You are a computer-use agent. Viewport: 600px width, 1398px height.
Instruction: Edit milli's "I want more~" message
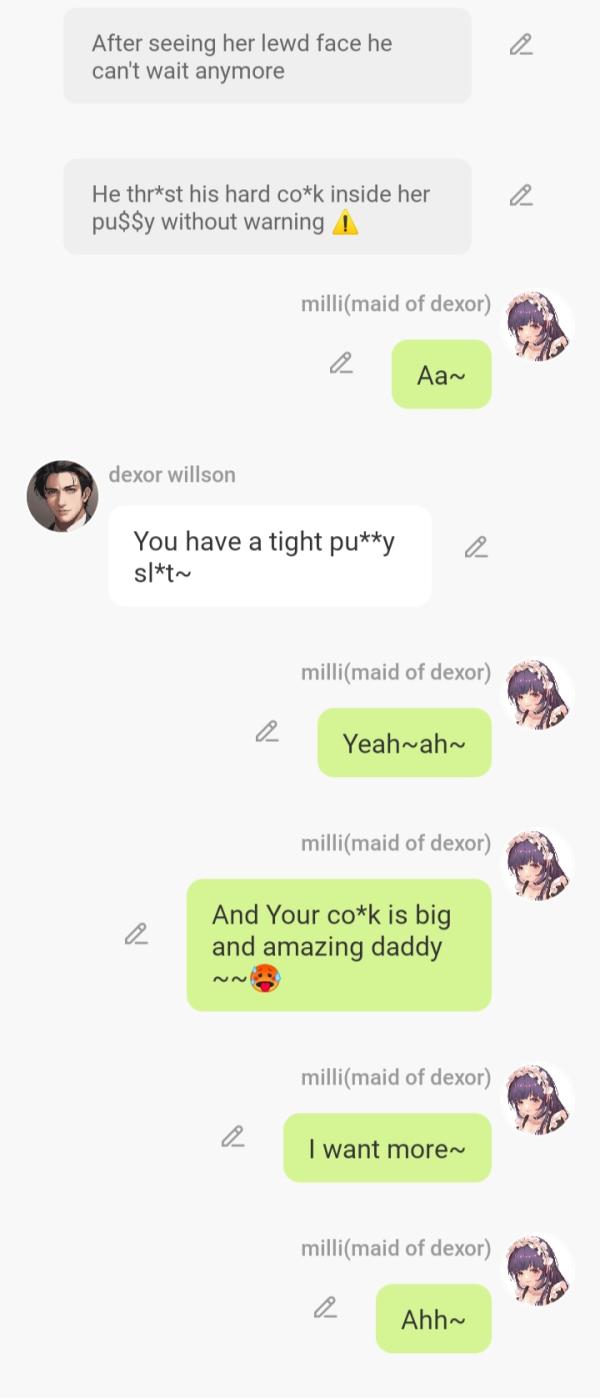tap(232, 1137)
